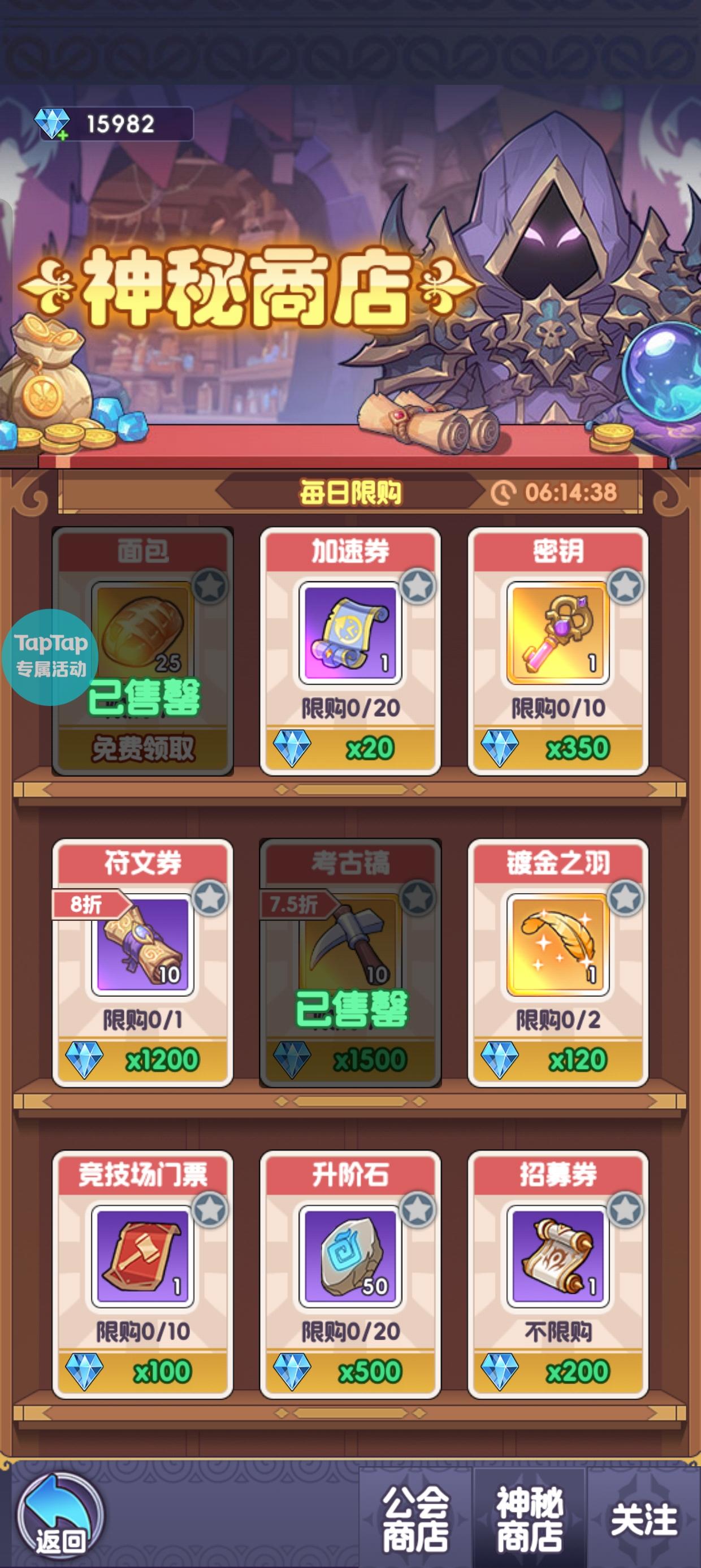The width and height of the screenshot is (701, 1568).
Task: Switch to the 公会商店 tab
Action: coord(415,1518)
